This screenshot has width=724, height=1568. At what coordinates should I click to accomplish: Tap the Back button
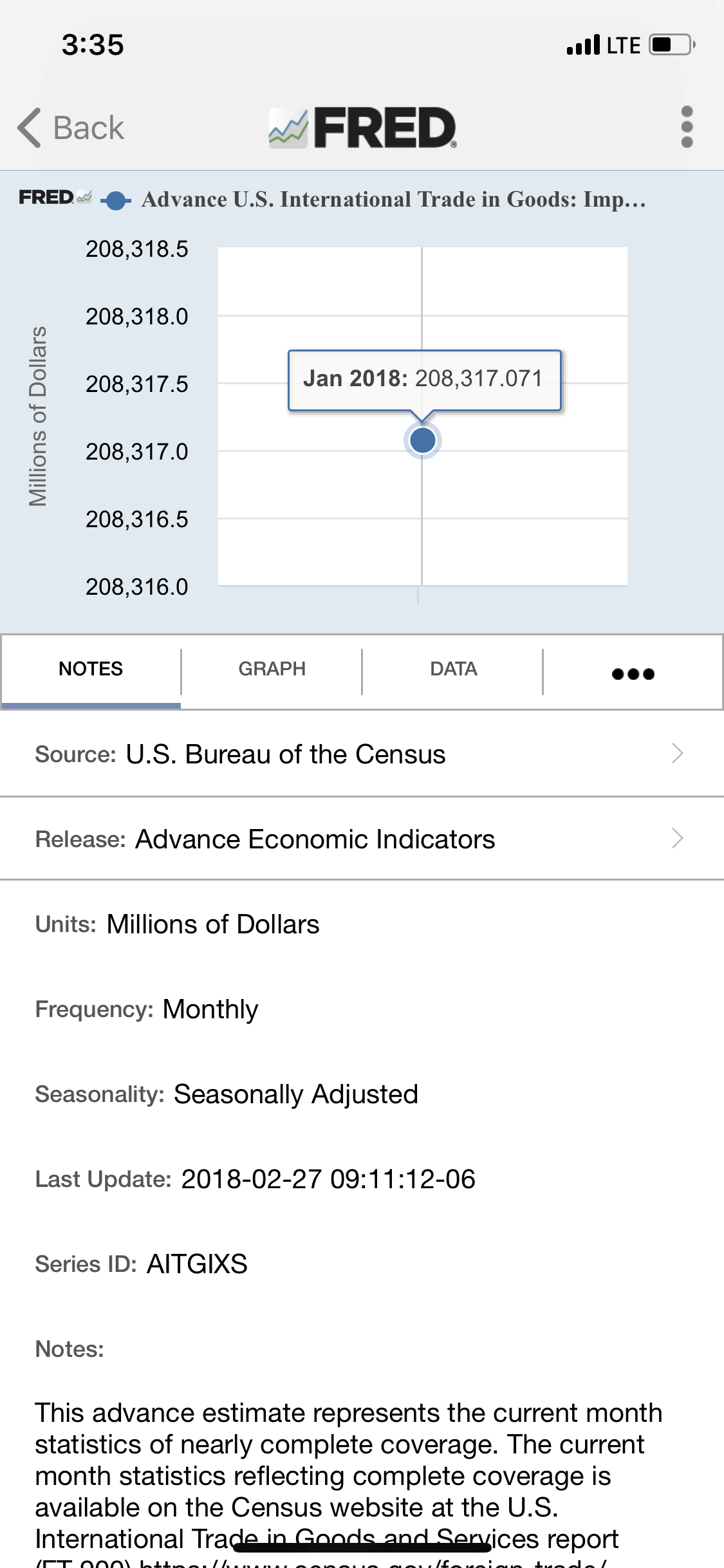click(71, 127)
